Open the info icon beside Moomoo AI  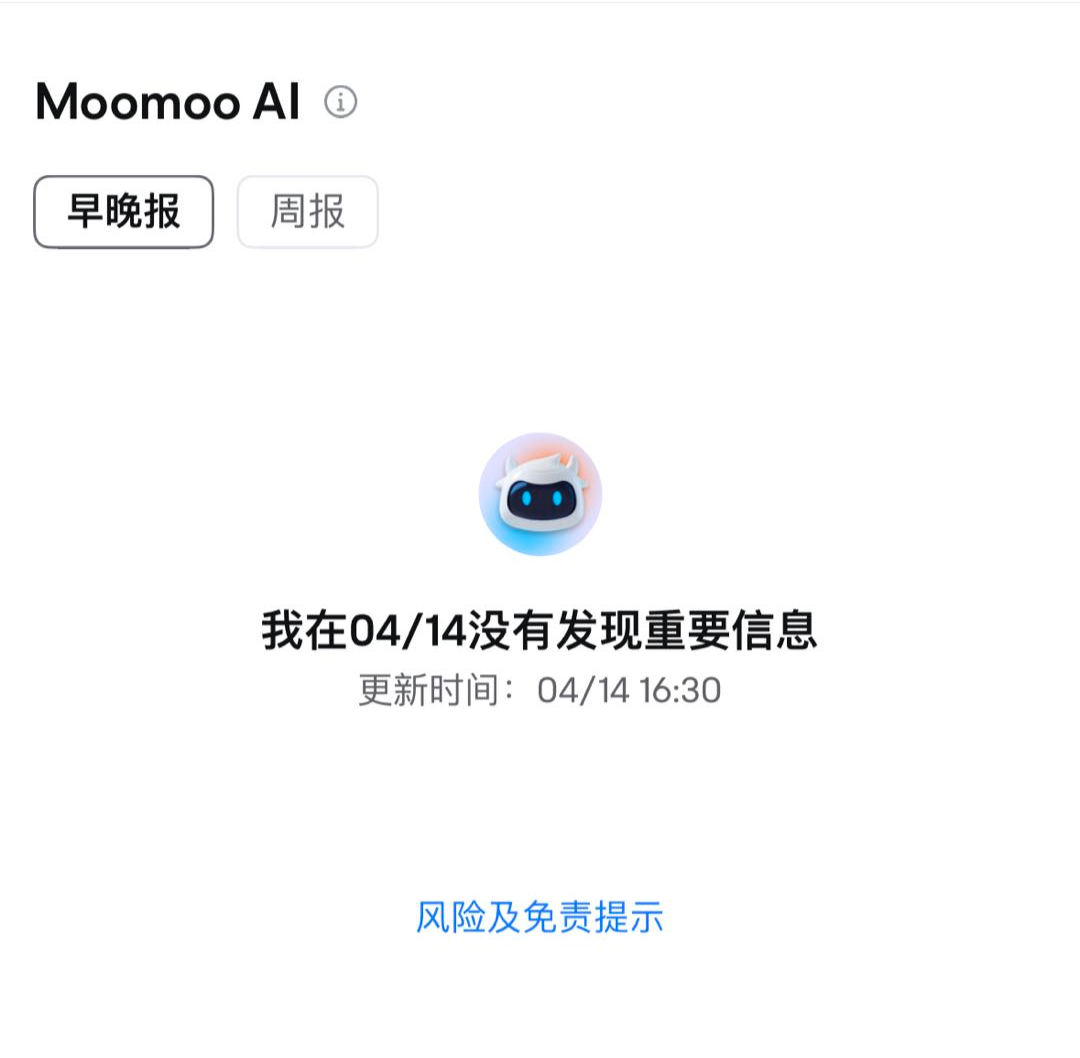coord(341,102)
